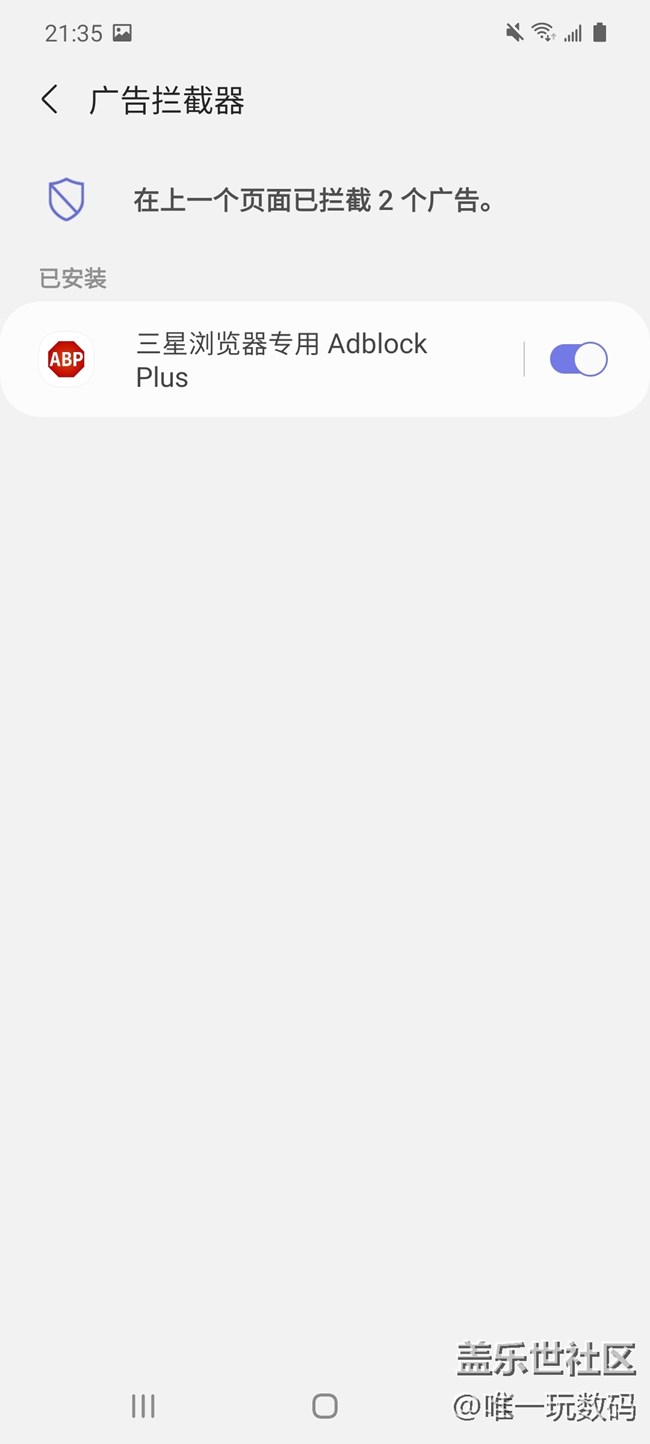
Task: Go to the home screen
Action: pos(325,1406)
